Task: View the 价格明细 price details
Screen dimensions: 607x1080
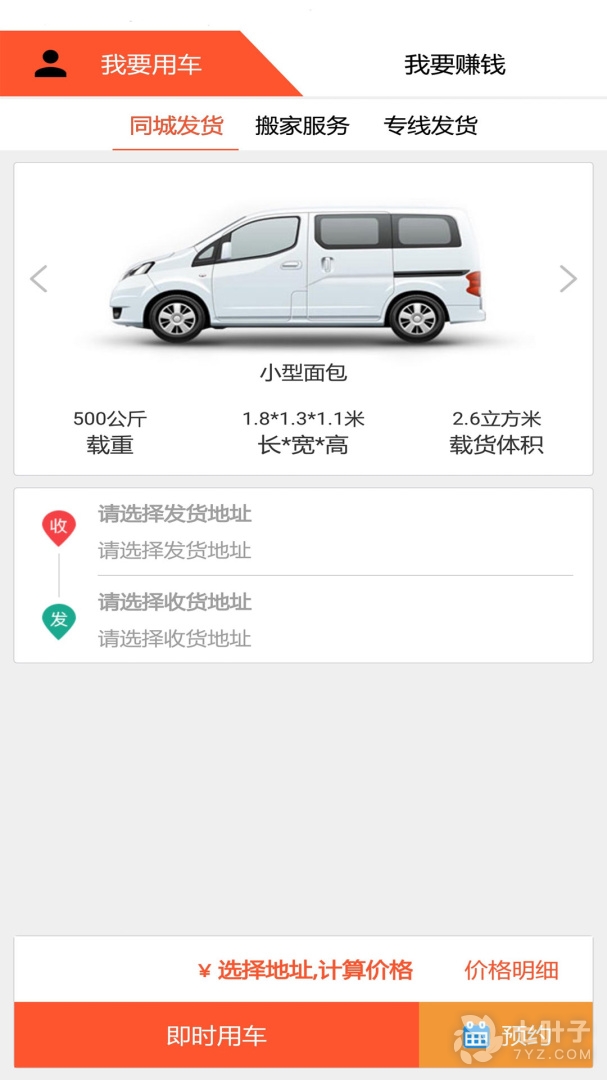Action: 511,970
